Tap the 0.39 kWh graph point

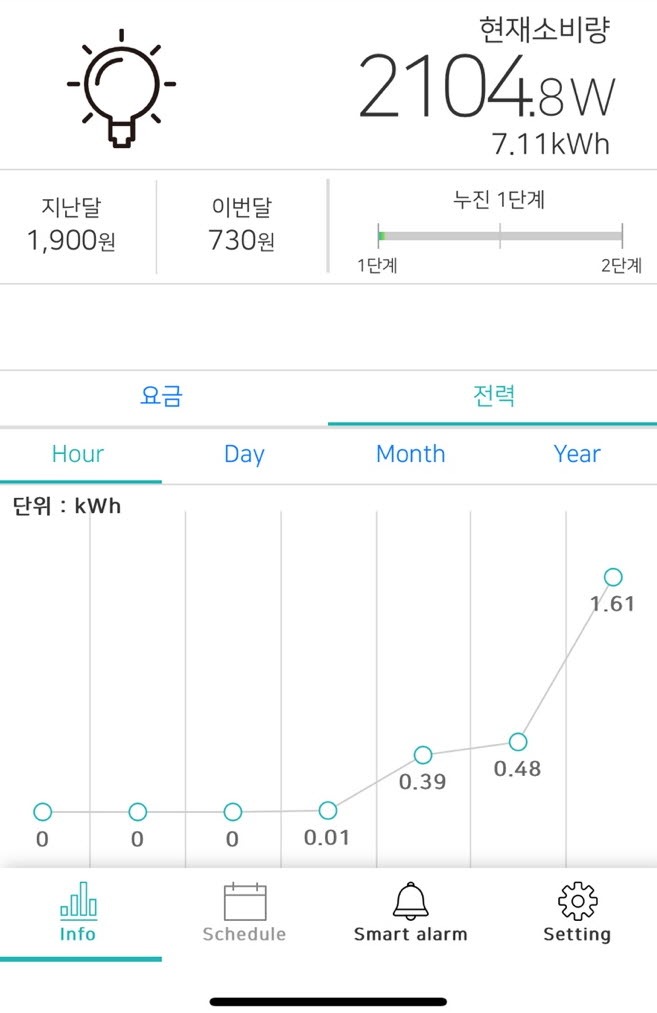point(423,755)
